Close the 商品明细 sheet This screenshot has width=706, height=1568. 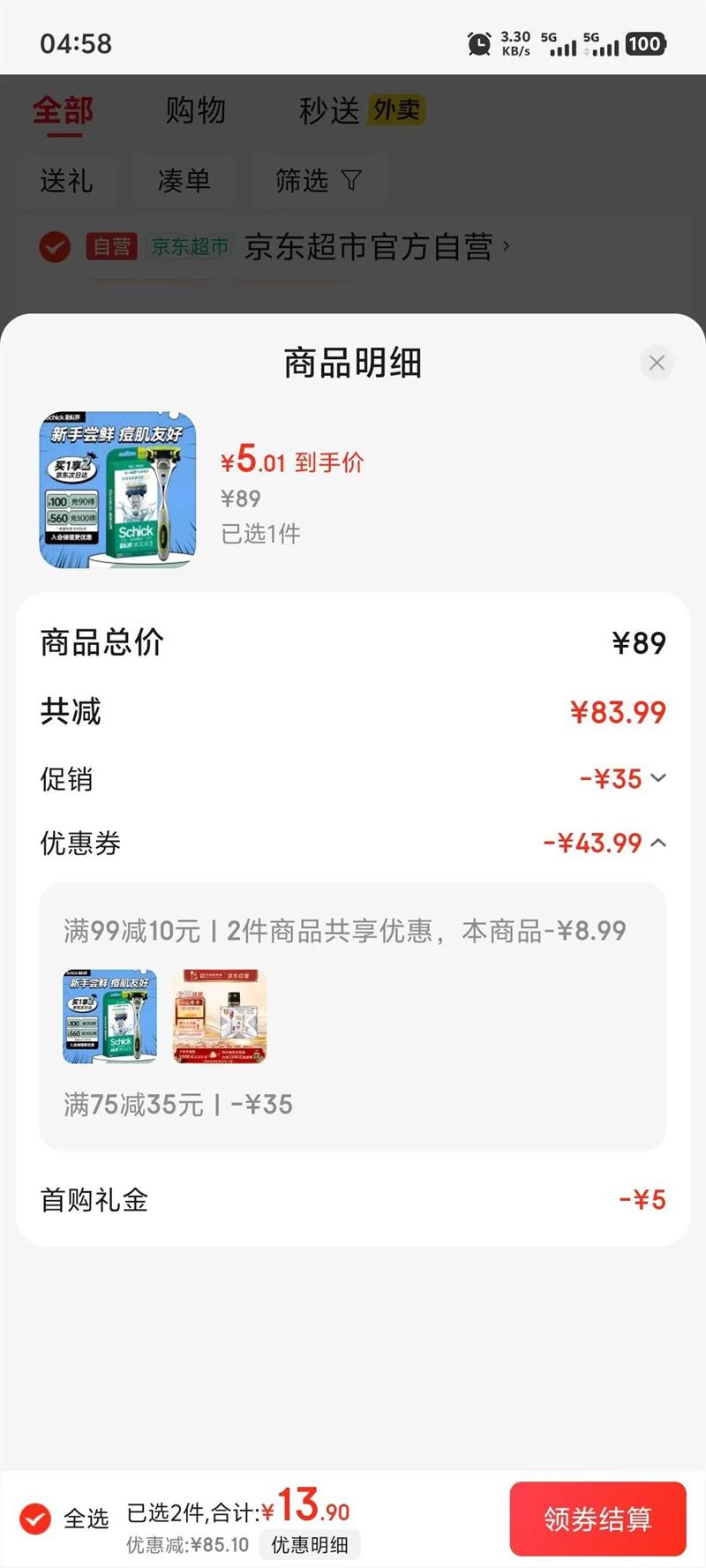(657, 363)
